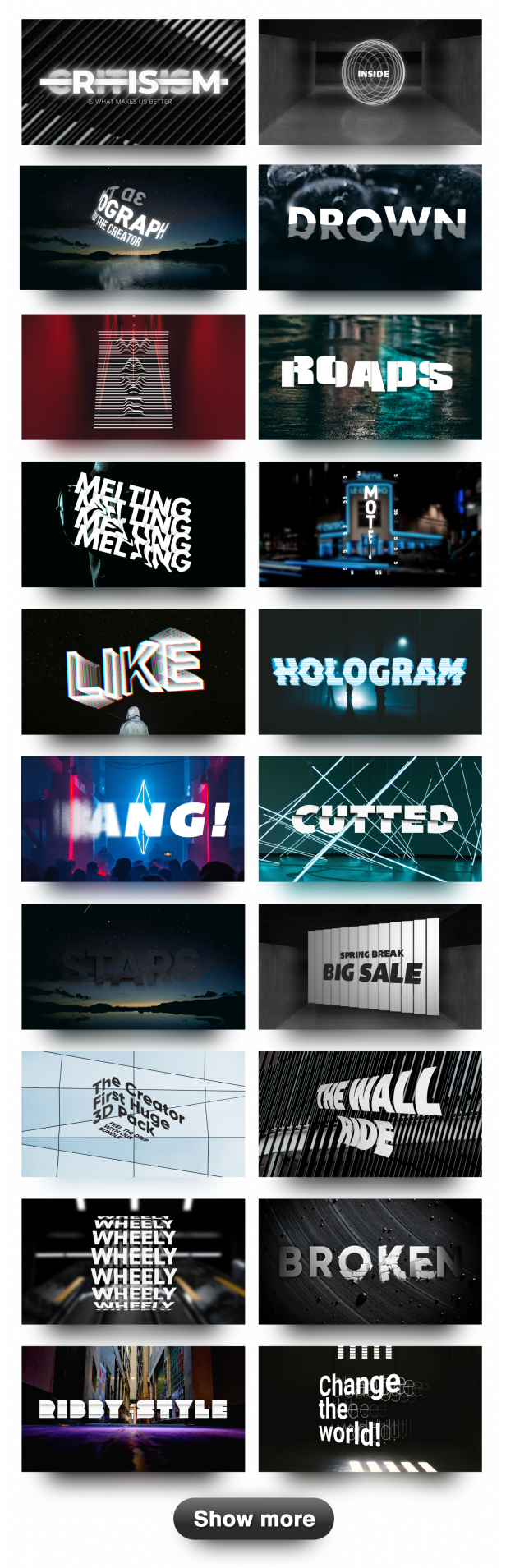Screen dimensions: 506x1568
Task: View the DROWN text effect tile
Action: coord(370,228)
